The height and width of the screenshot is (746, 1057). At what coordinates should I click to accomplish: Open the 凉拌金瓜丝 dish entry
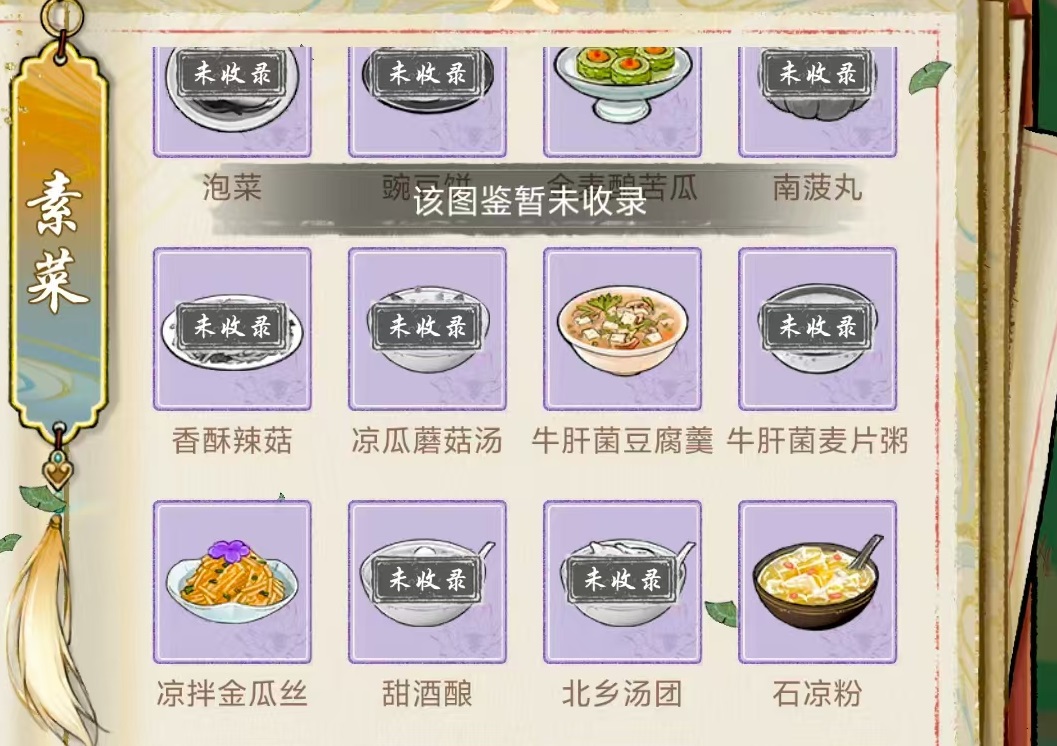click(x=232, y=582)
